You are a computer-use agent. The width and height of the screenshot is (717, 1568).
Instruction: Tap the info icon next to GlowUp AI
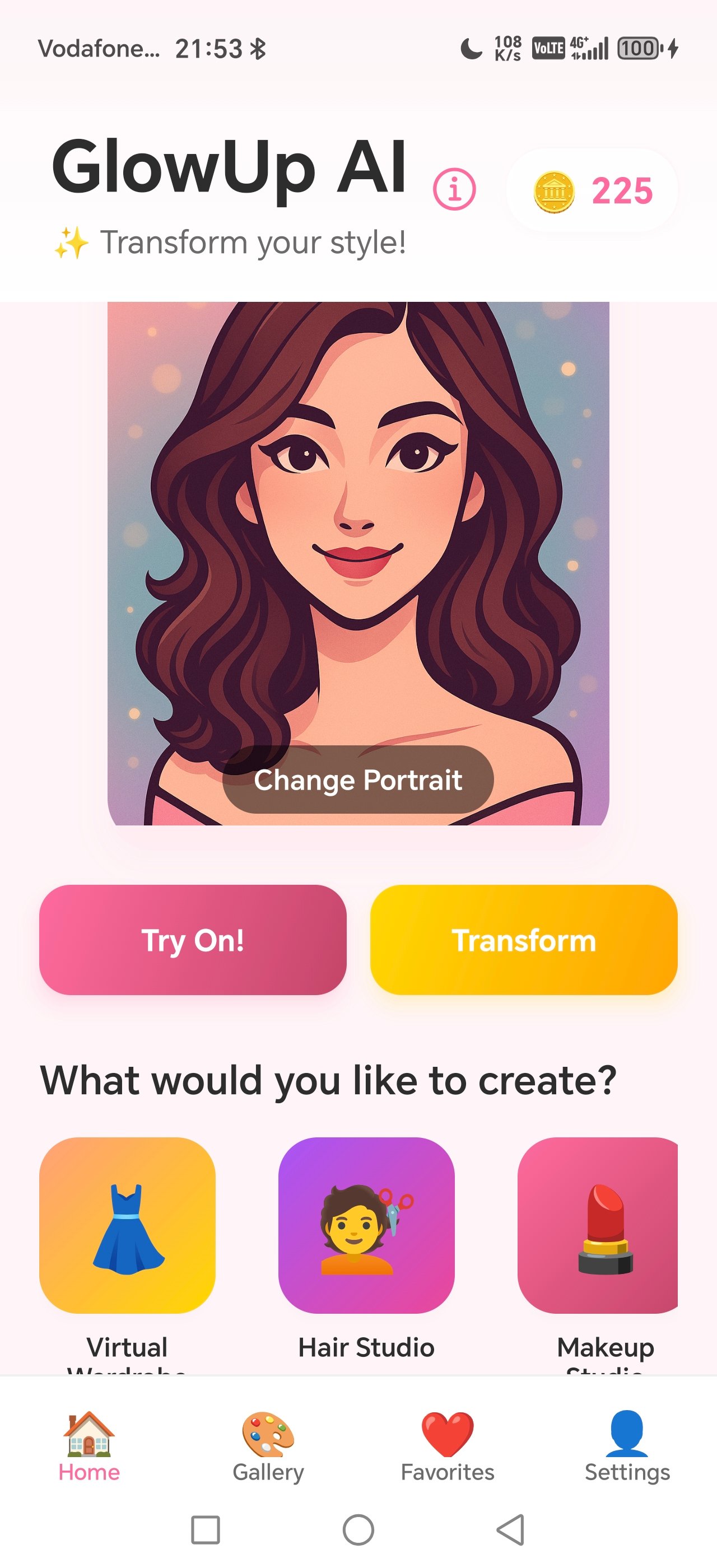point(454,189)
